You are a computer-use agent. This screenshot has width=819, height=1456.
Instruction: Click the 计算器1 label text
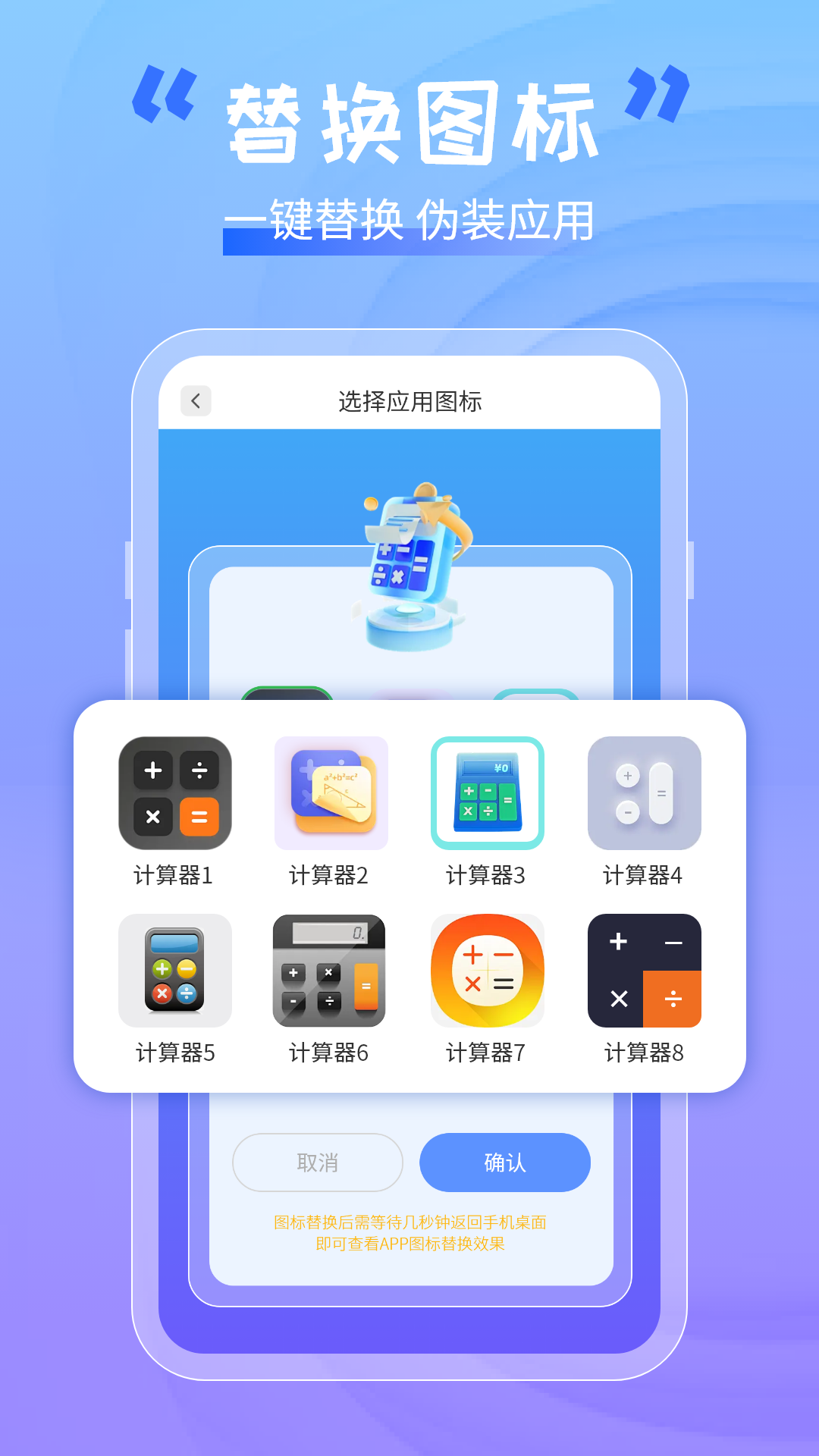point(175,876)
